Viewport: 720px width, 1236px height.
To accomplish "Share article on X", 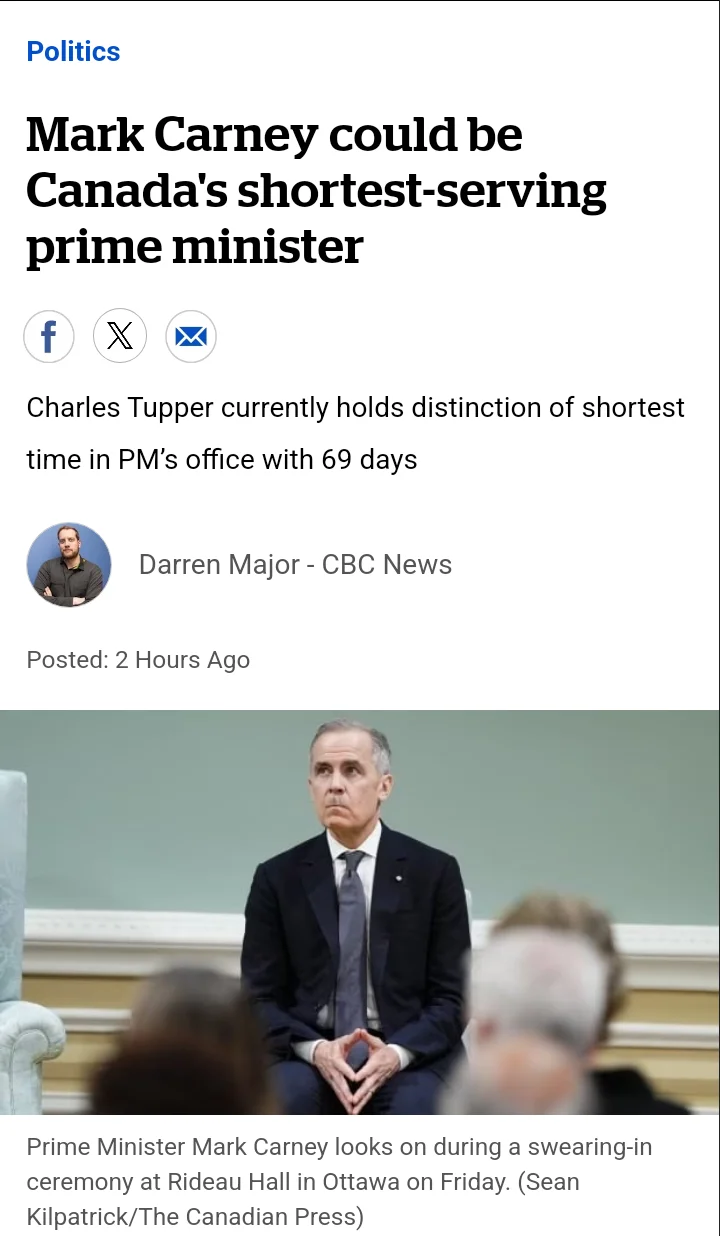I will pos(120,336).
